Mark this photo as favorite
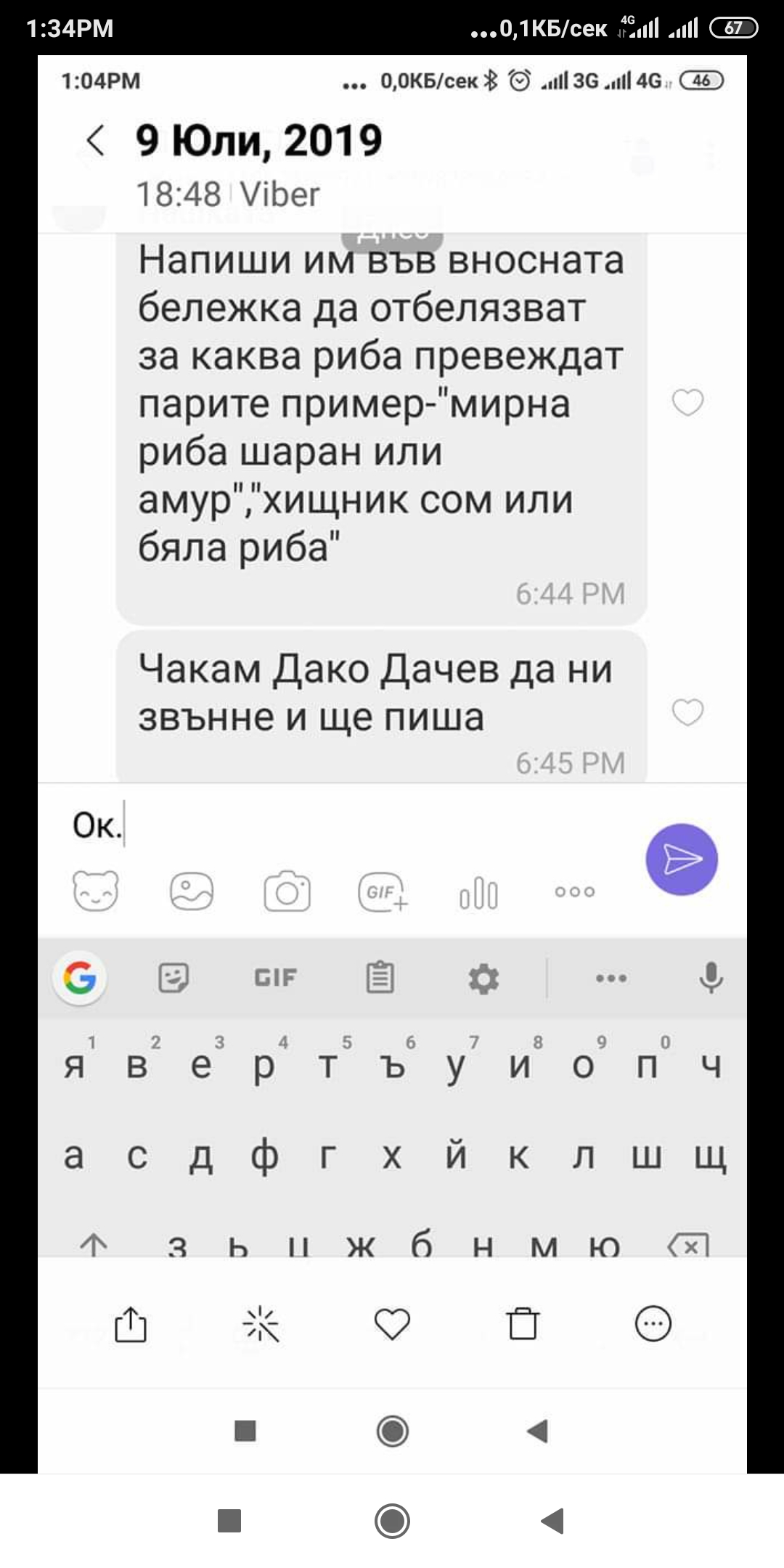This screenshot has height=1568, width=784. (x=392, y=1324)
